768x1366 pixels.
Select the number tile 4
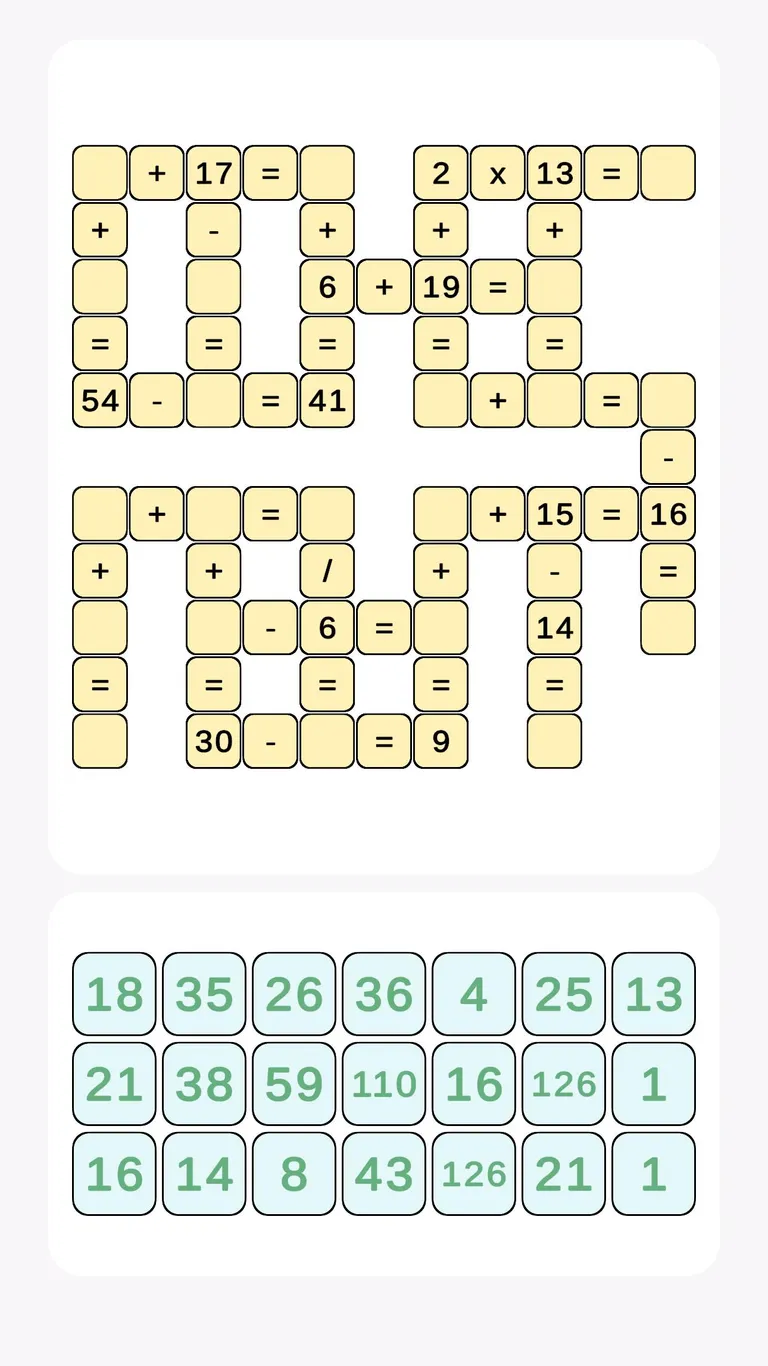coord(474,994)
